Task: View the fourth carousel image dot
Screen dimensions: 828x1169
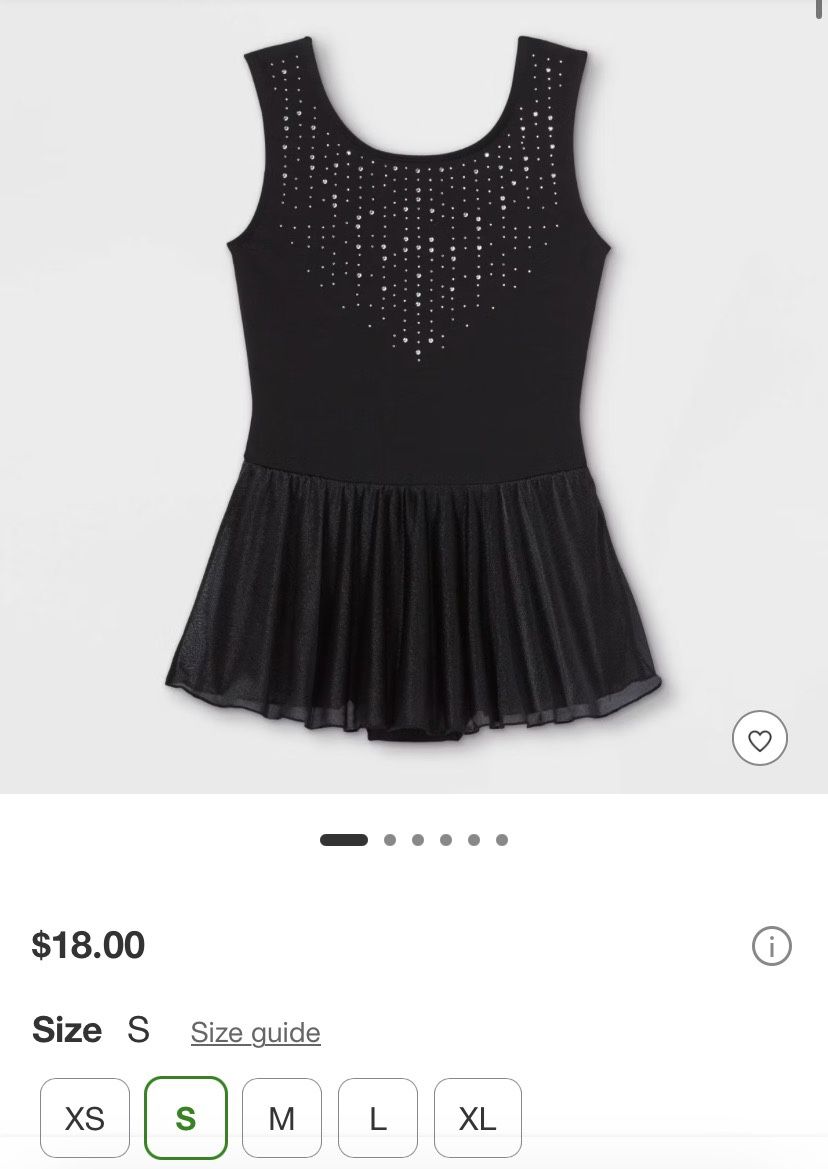Action: (x=446, y=840)
